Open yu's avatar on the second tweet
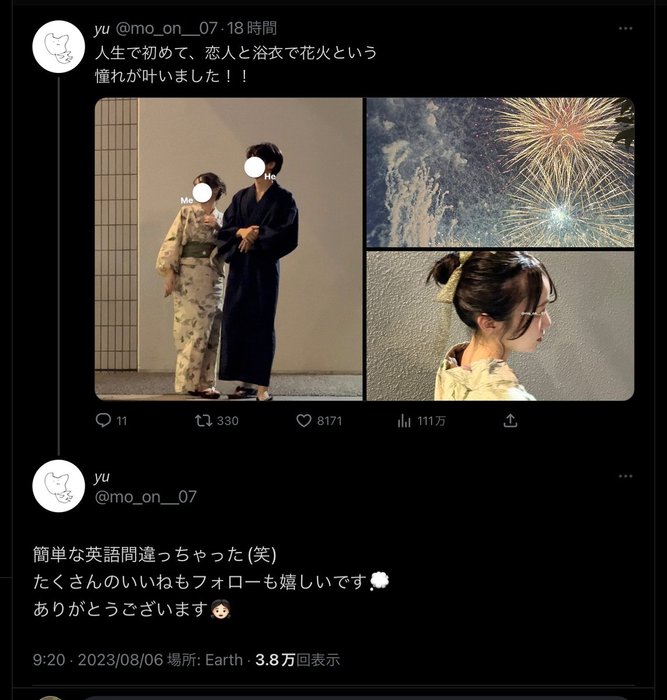This screenshot has width=667, height=700. [58, 486]
